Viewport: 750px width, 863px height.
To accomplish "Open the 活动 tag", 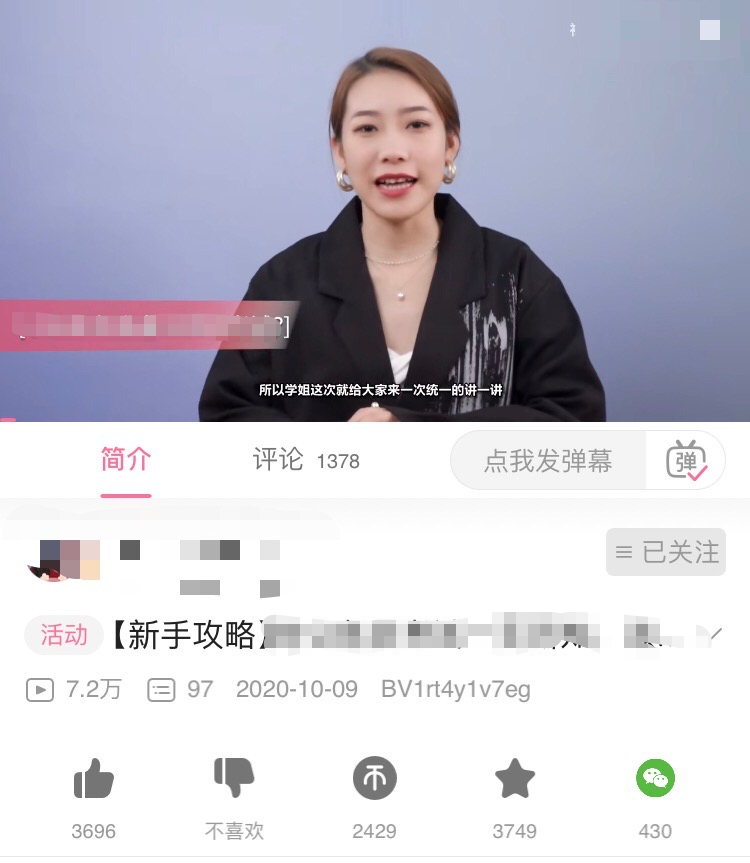I will tap(64, 635).
